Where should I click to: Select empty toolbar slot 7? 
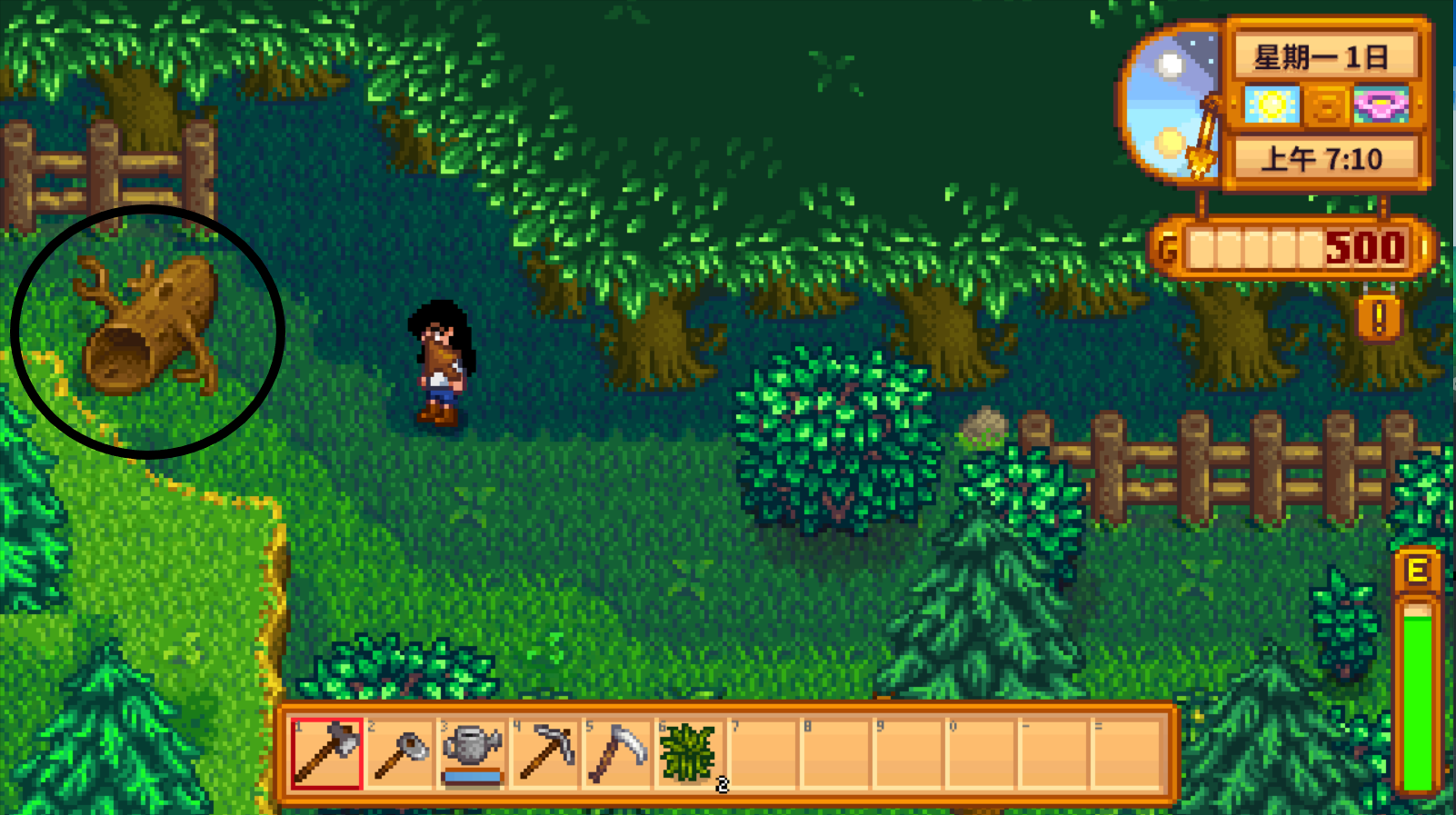pos(763,752)
